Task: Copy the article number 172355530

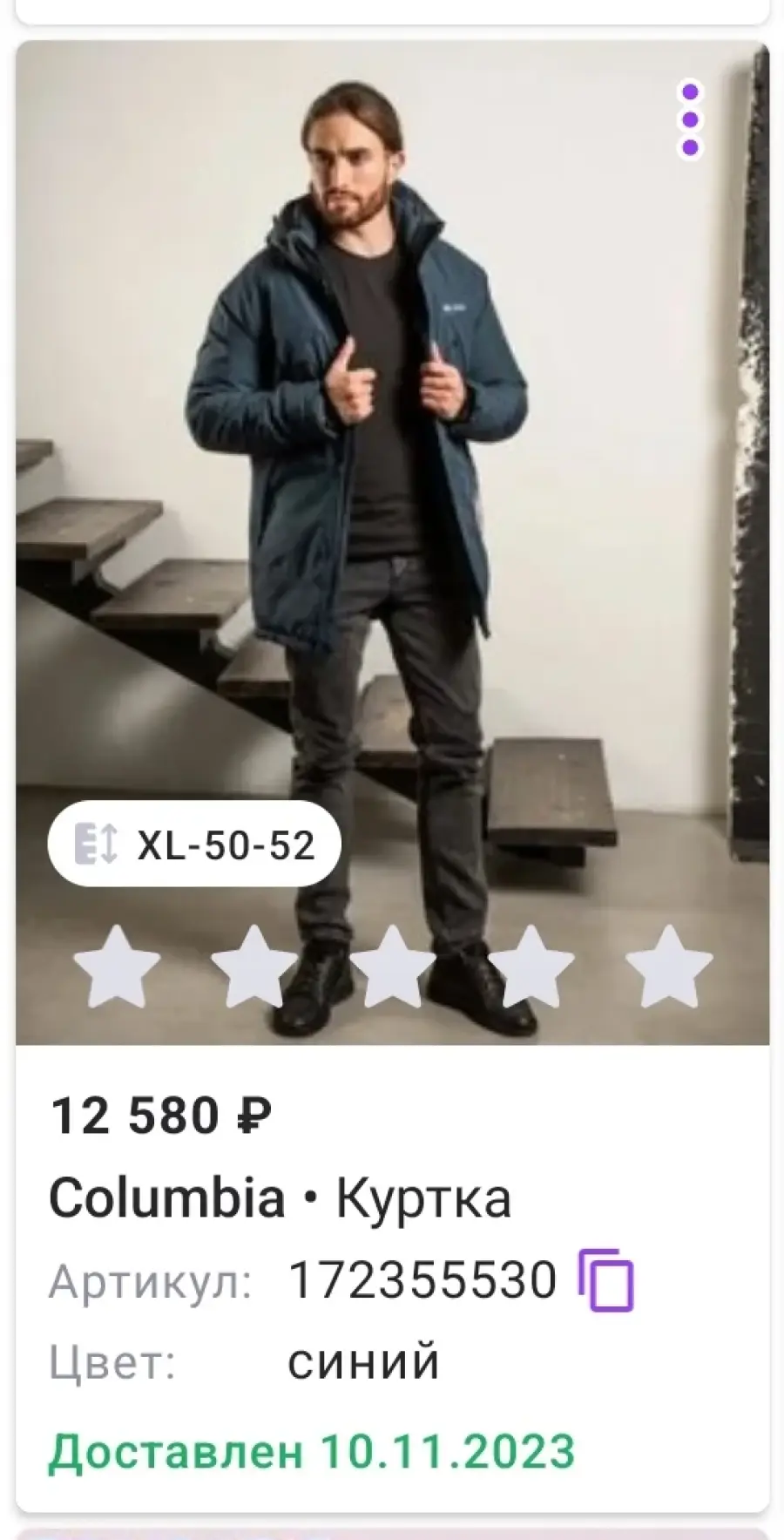Action: coord(606,1280)
